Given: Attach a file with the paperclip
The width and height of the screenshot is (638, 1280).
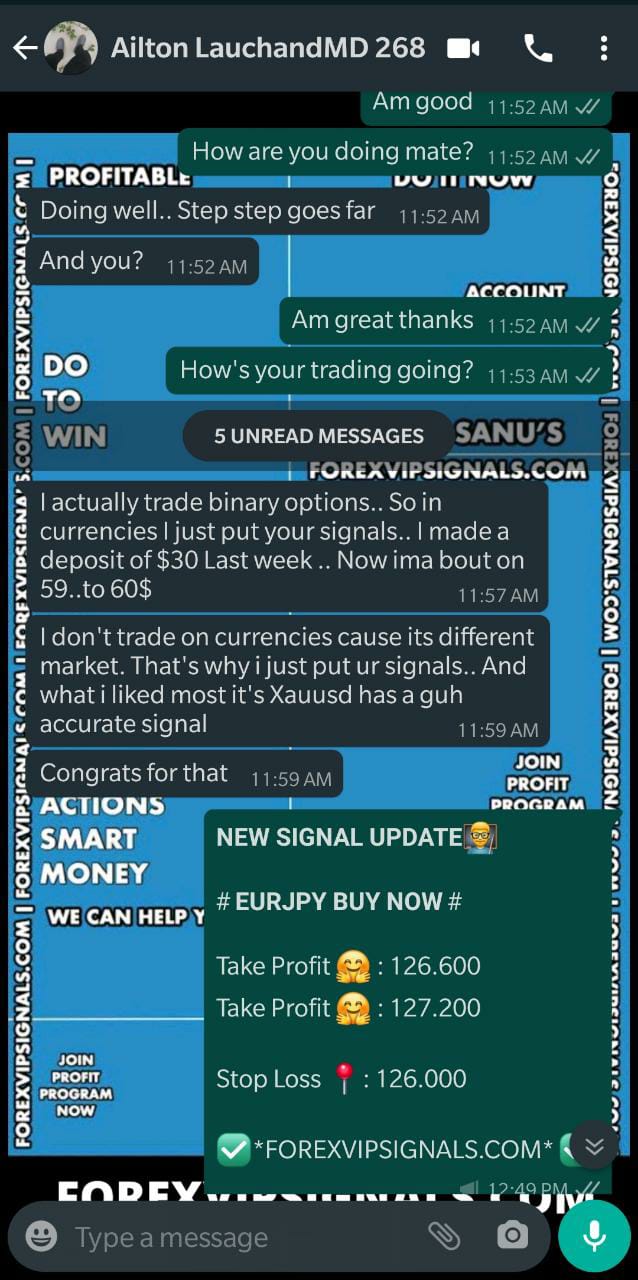Looking at the screenshot, I should (444, 1236).
